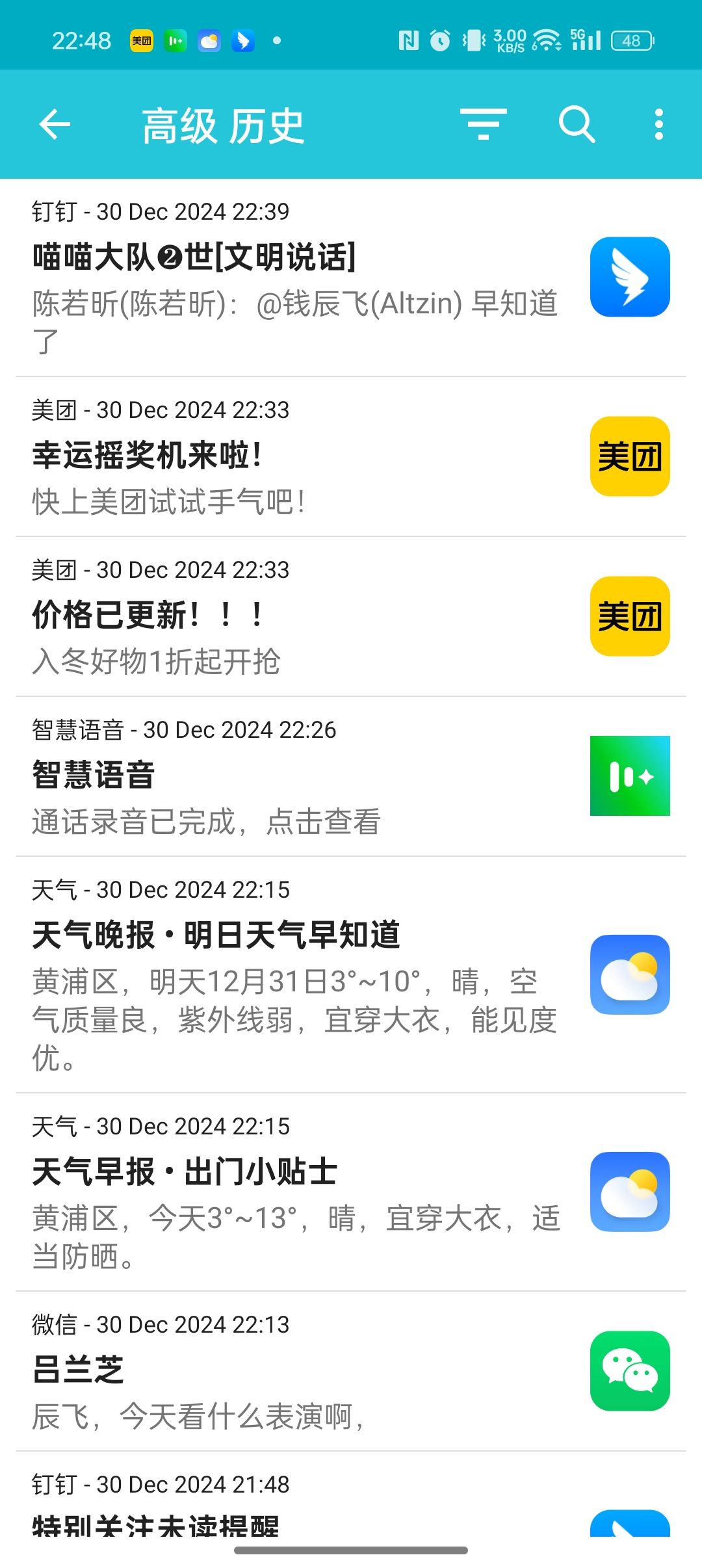Screen dimensions: 702x1568
Task: Open 智慧语音 call recording notification
Action: 295,776
